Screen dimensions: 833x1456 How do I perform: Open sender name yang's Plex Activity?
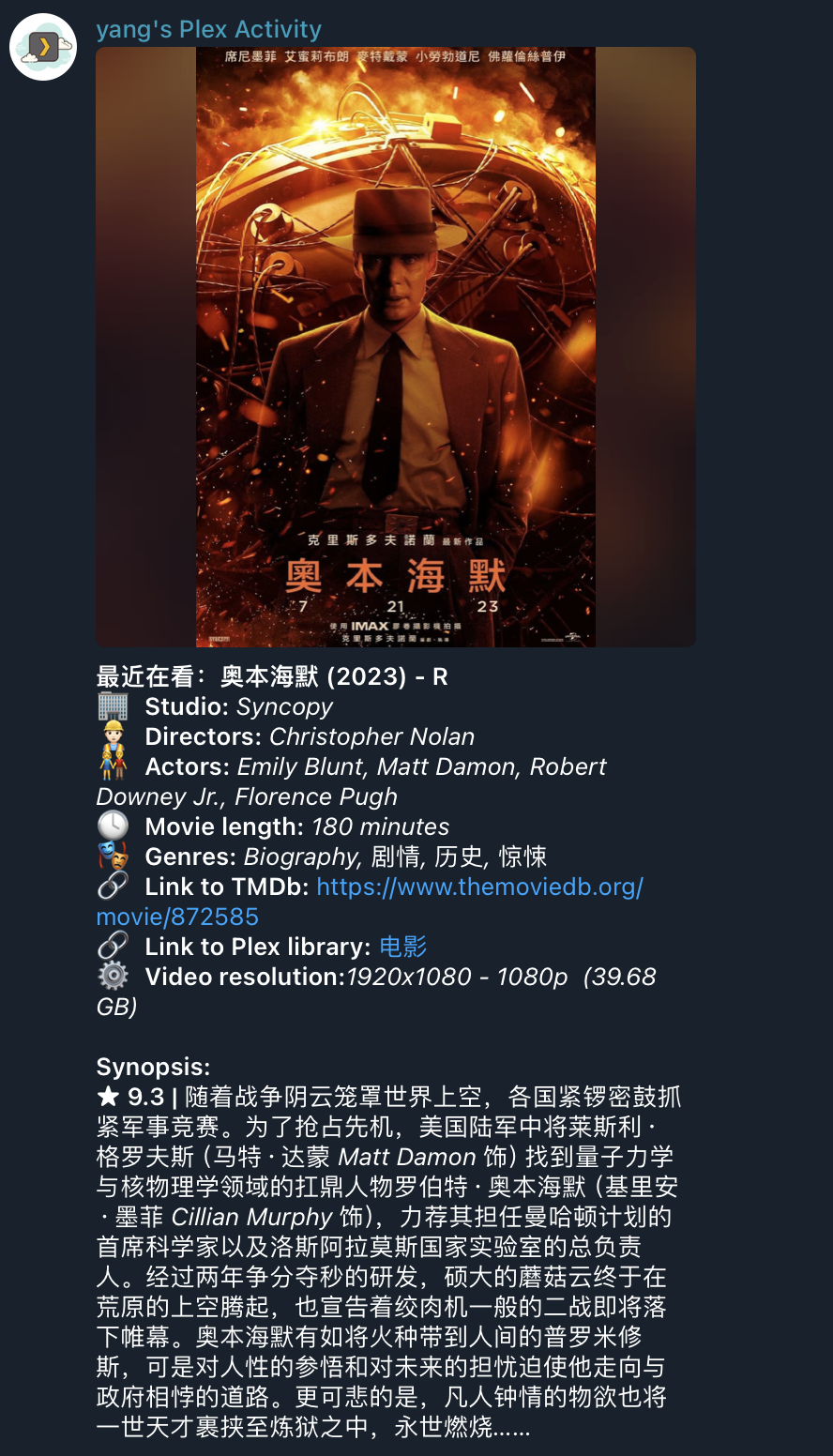click(208, 29)
